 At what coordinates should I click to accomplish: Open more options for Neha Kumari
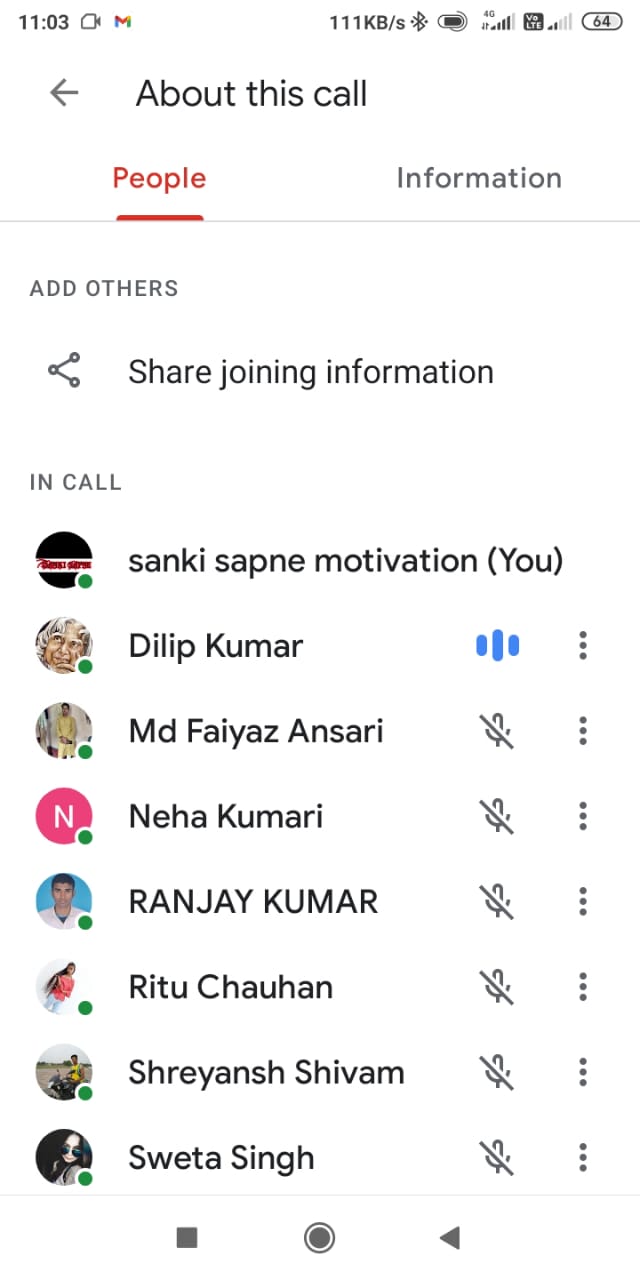point(583,817)
